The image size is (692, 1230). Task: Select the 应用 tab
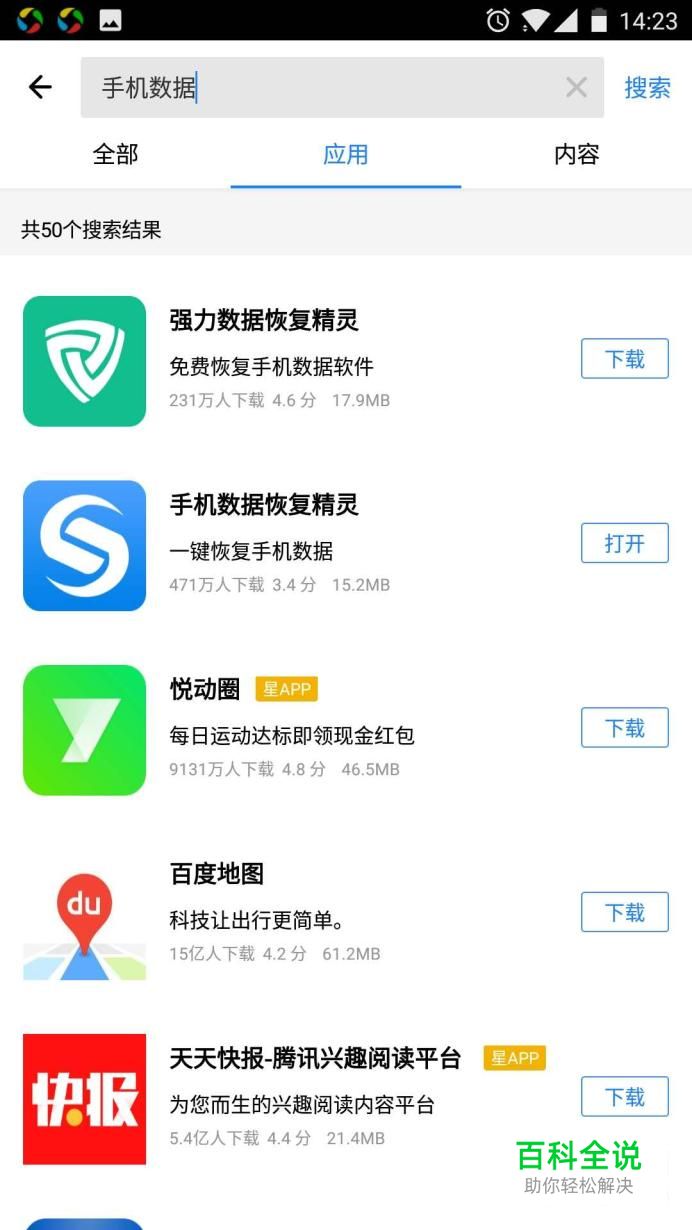tap(346, 155)
